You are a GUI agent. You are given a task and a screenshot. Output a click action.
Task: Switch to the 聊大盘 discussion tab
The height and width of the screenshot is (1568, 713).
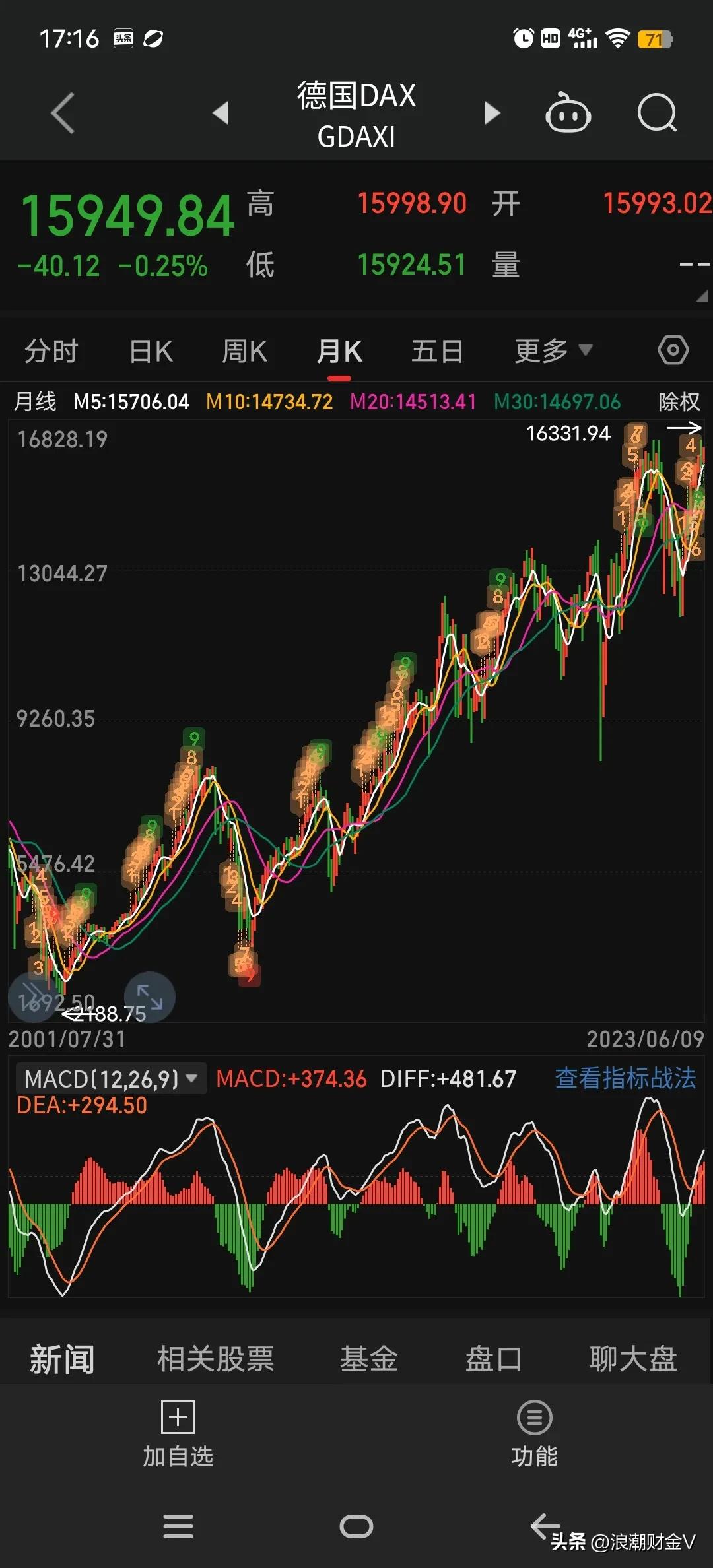(633, 1357)
